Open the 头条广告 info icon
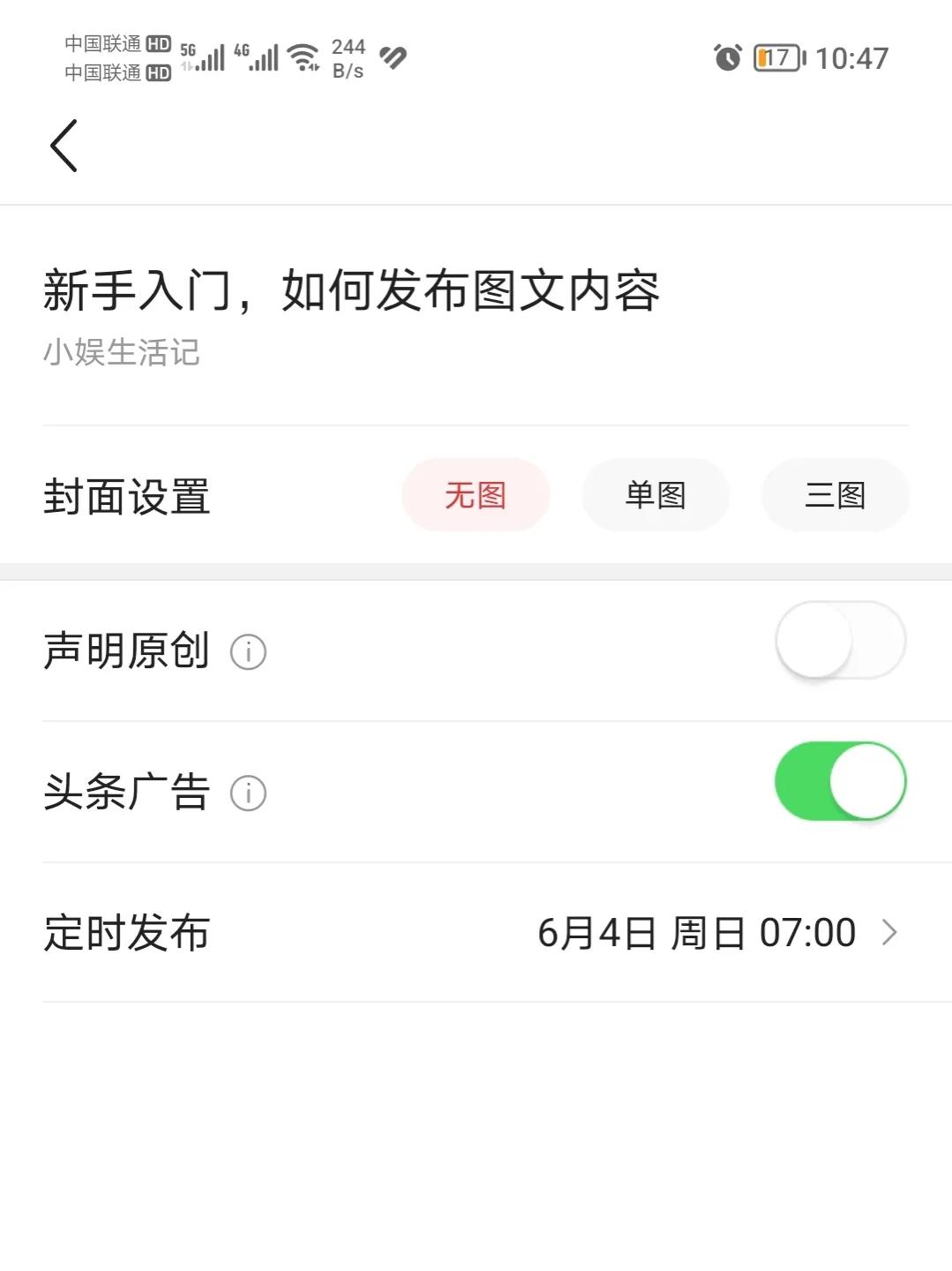The width and height of the screenshot is (952, 1271). coord(250,793)
